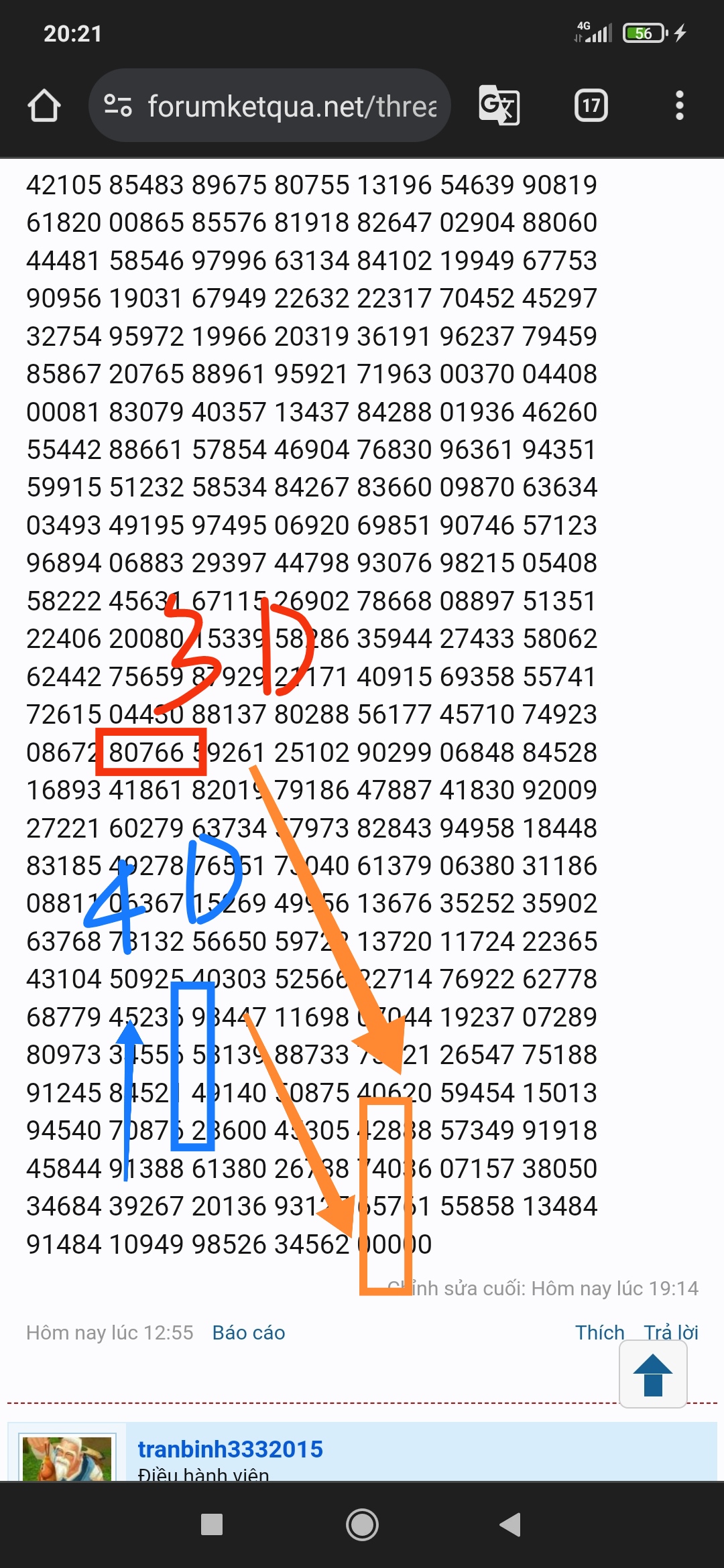Screen dimensions: 724x1568
Task: Report the post via Báo cáo
Action: coord(249,1333)
